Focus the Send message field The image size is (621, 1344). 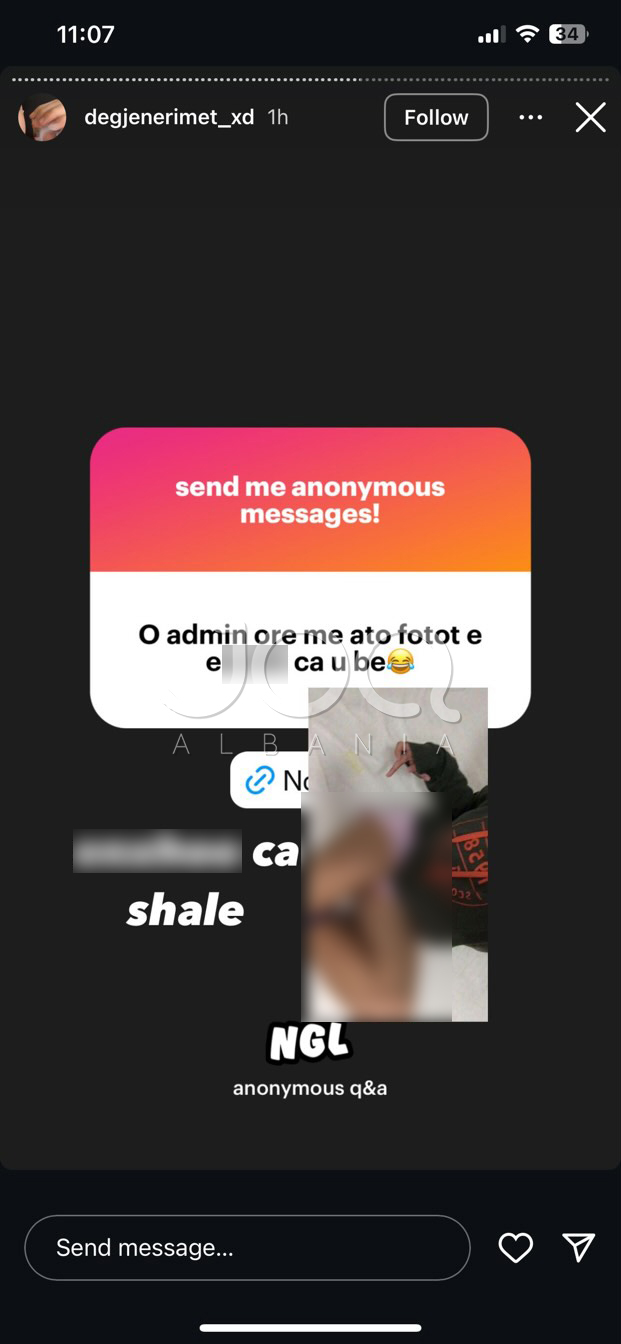pos(246,1247)
